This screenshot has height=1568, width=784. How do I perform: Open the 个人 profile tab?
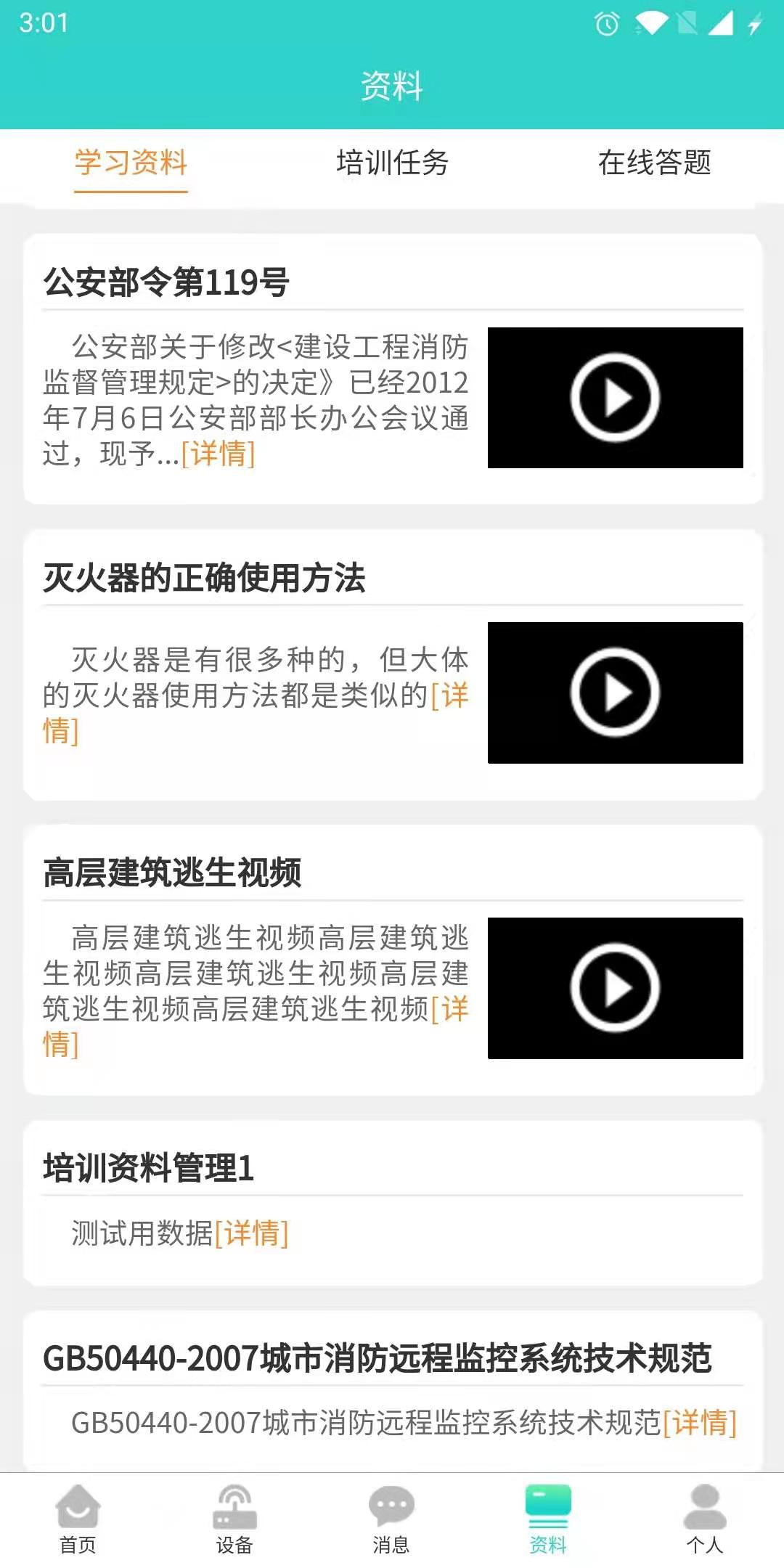pos(705,1519)
